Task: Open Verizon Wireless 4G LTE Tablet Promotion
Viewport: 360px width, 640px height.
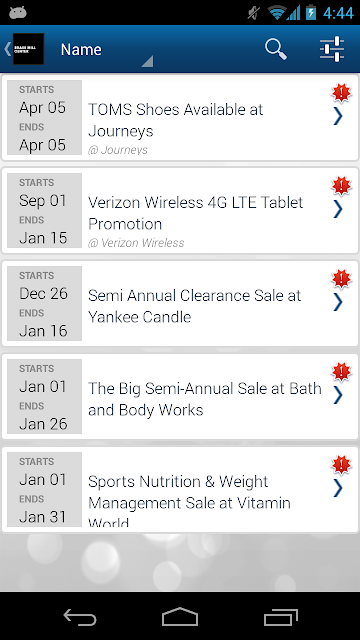Action: pyautogui.click(x=180, y=211)
